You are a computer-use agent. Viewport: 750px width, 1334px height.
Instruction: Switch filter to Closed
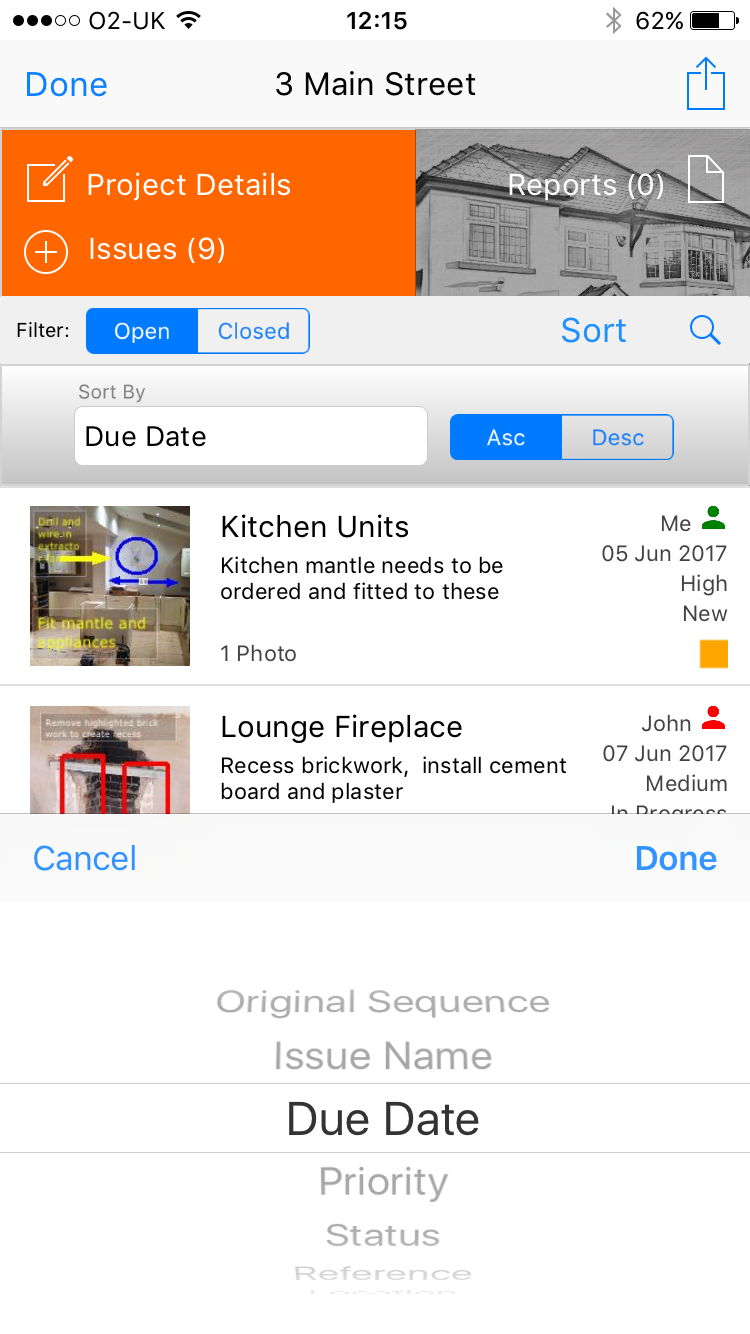tap(254, 331)
